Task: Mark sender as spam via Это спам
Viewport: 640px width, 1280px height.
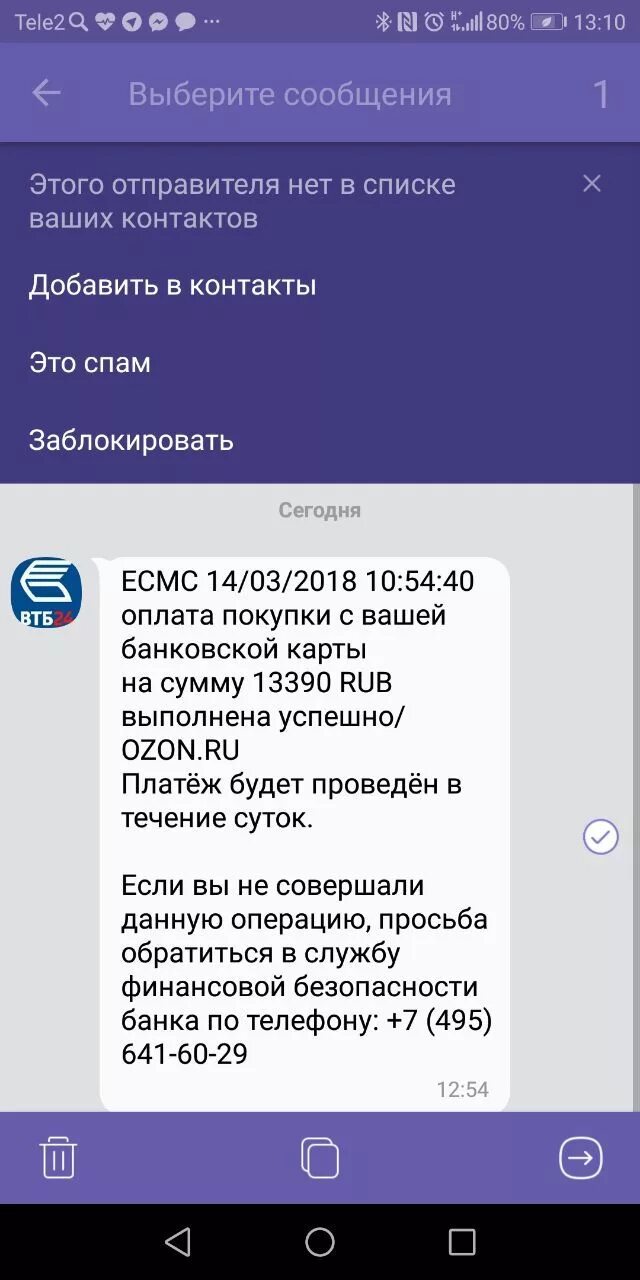Action: [90, 362]
